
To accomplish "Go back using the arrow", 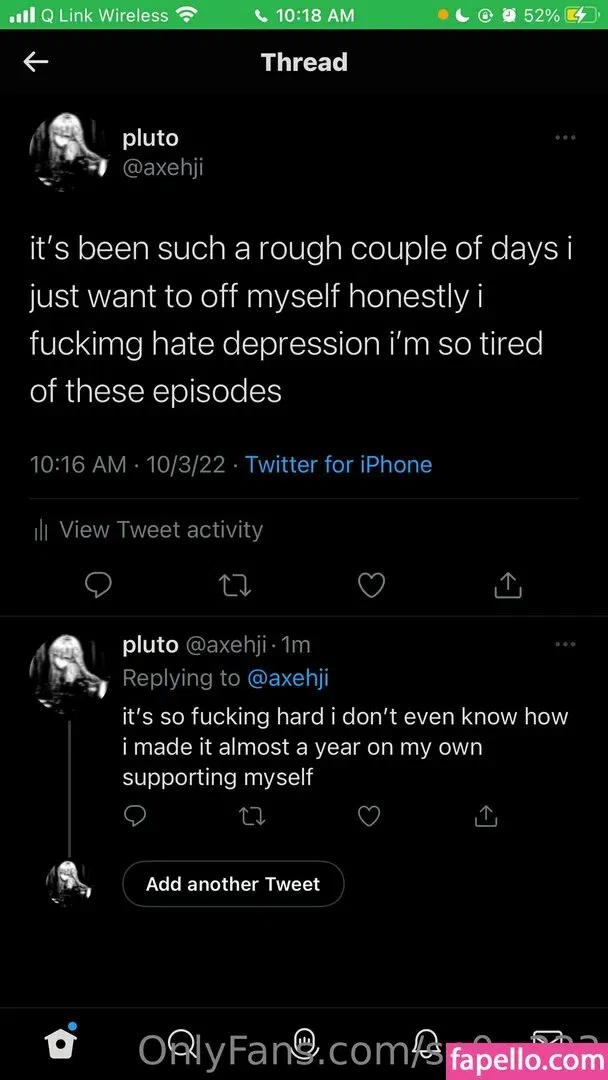I will point(36,62).
